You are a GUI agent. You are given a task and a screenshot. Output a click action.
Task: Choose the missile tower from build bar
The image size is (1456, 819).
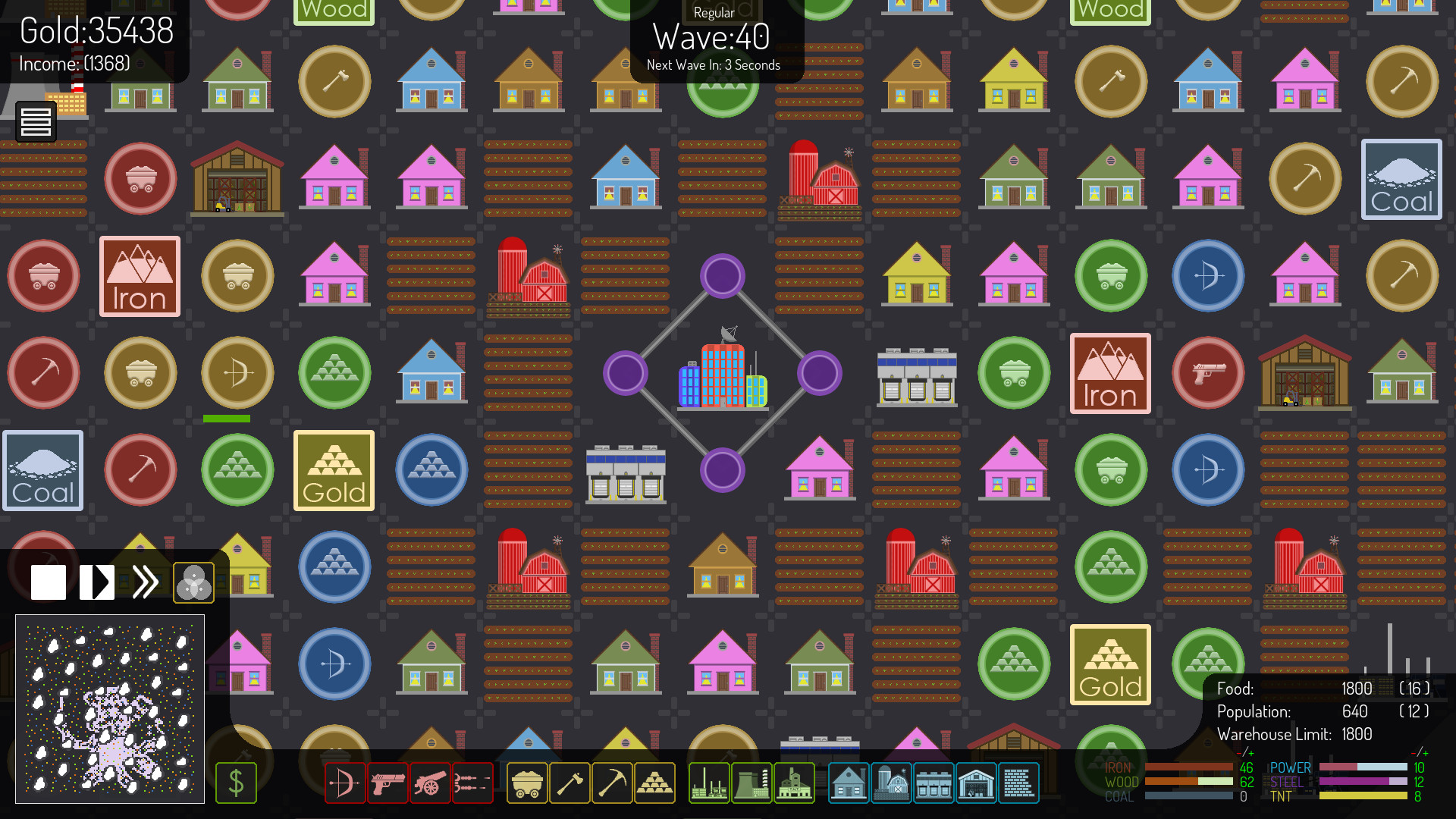(472, 783)
